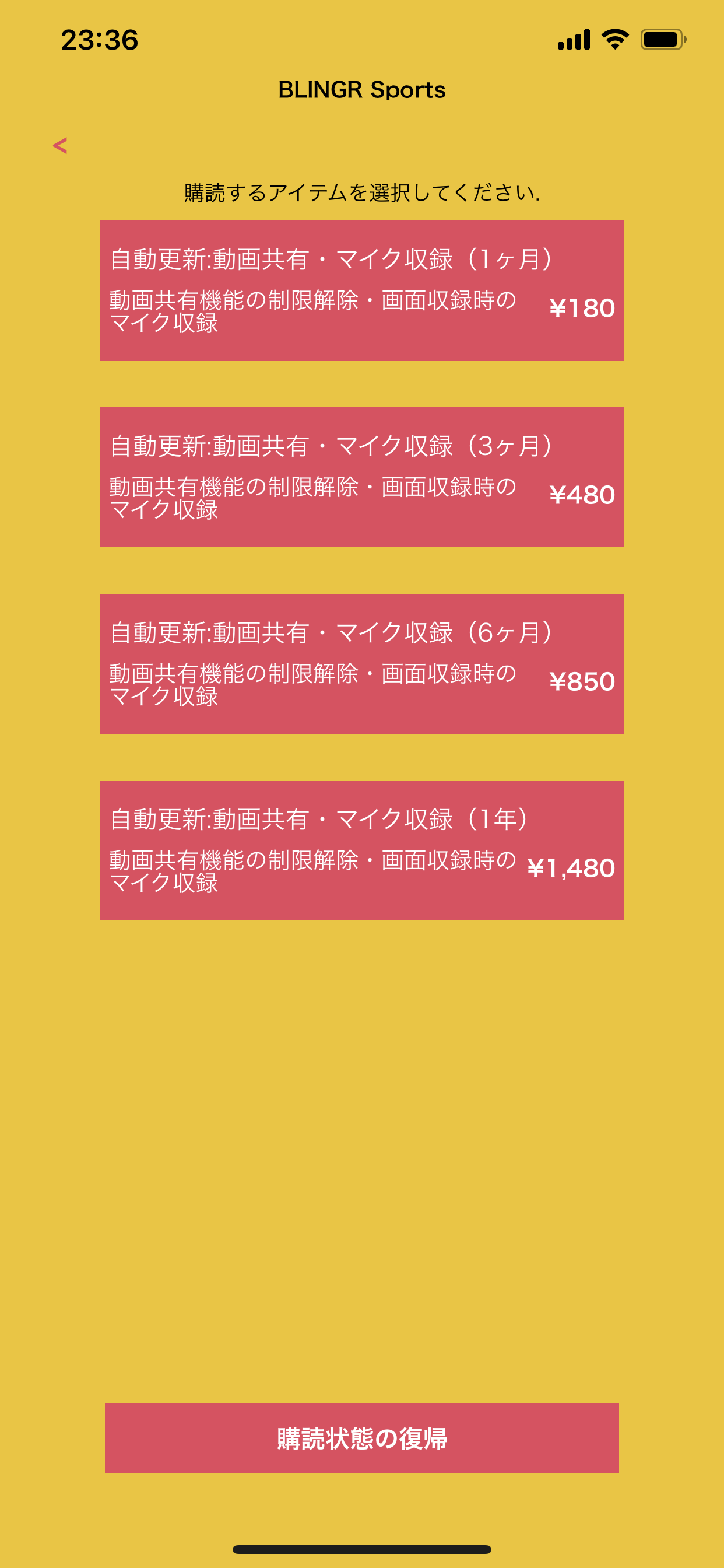Subscribe to the 1年 plan for ¥1,480

361,850
